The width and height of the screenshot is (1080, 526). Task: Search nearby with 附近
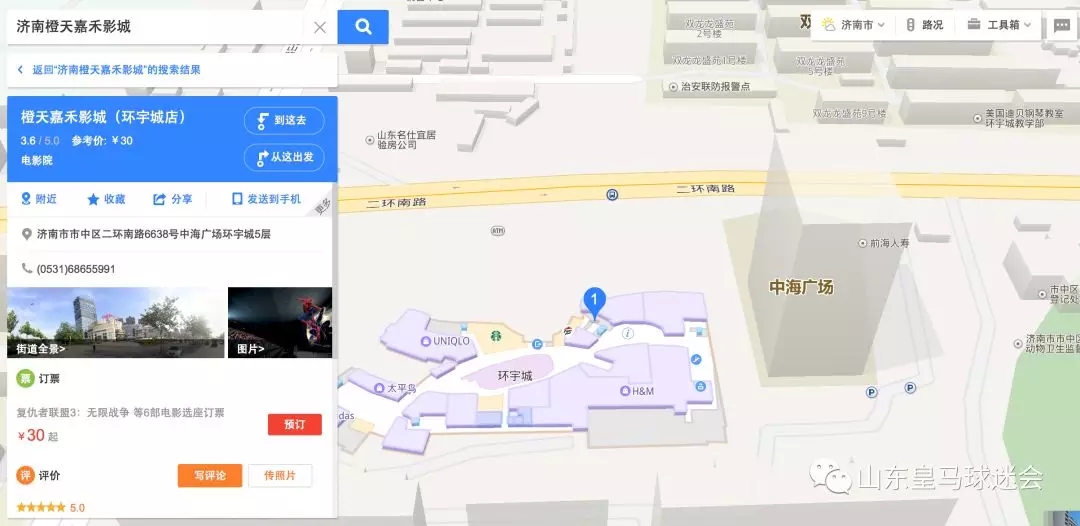tap(40, 199)
